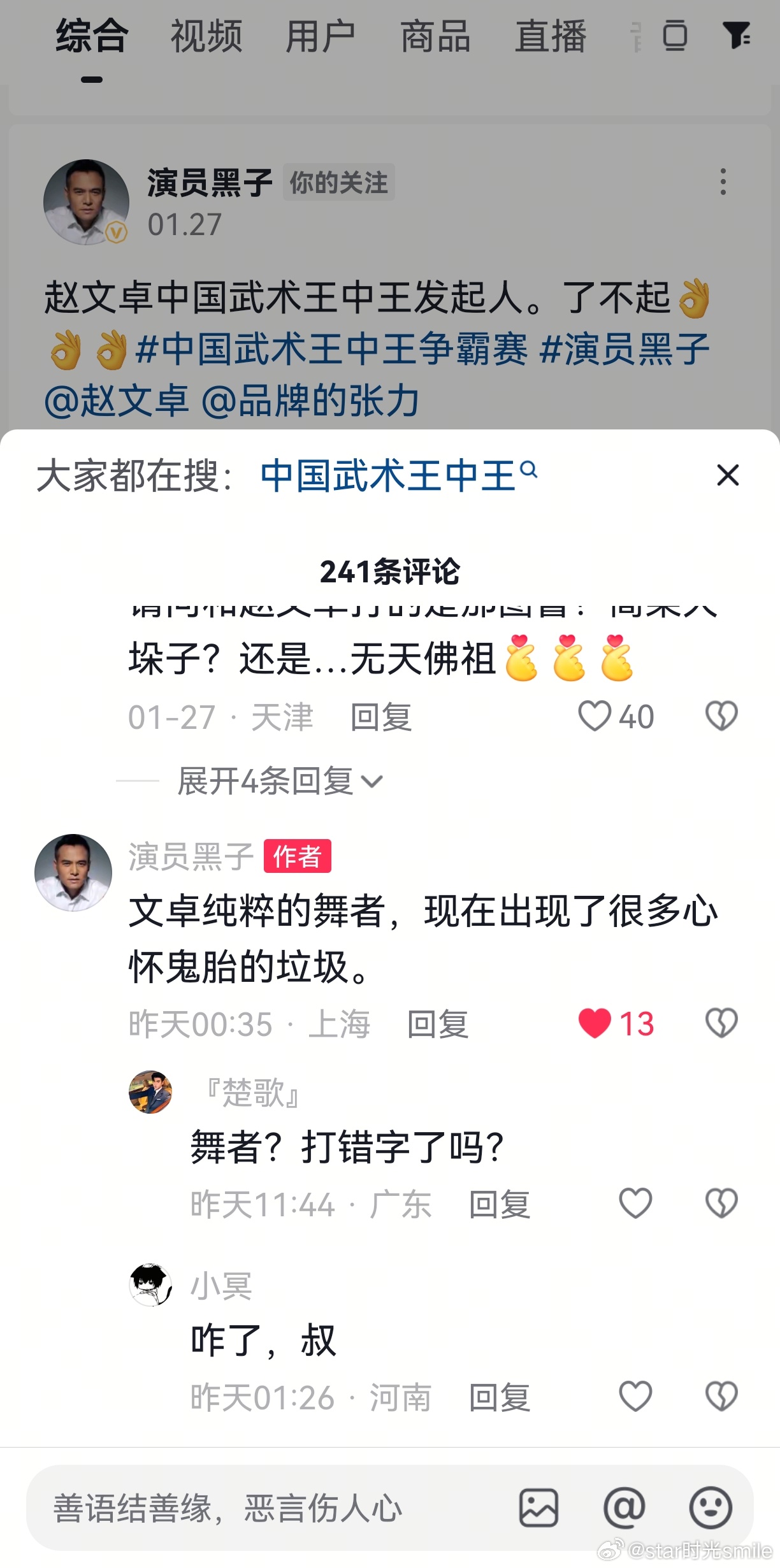Reply to the 01-27 天津 comment
Viewport: 780px width, 1568px height.
pyautogui.click(x=381, y=717)
